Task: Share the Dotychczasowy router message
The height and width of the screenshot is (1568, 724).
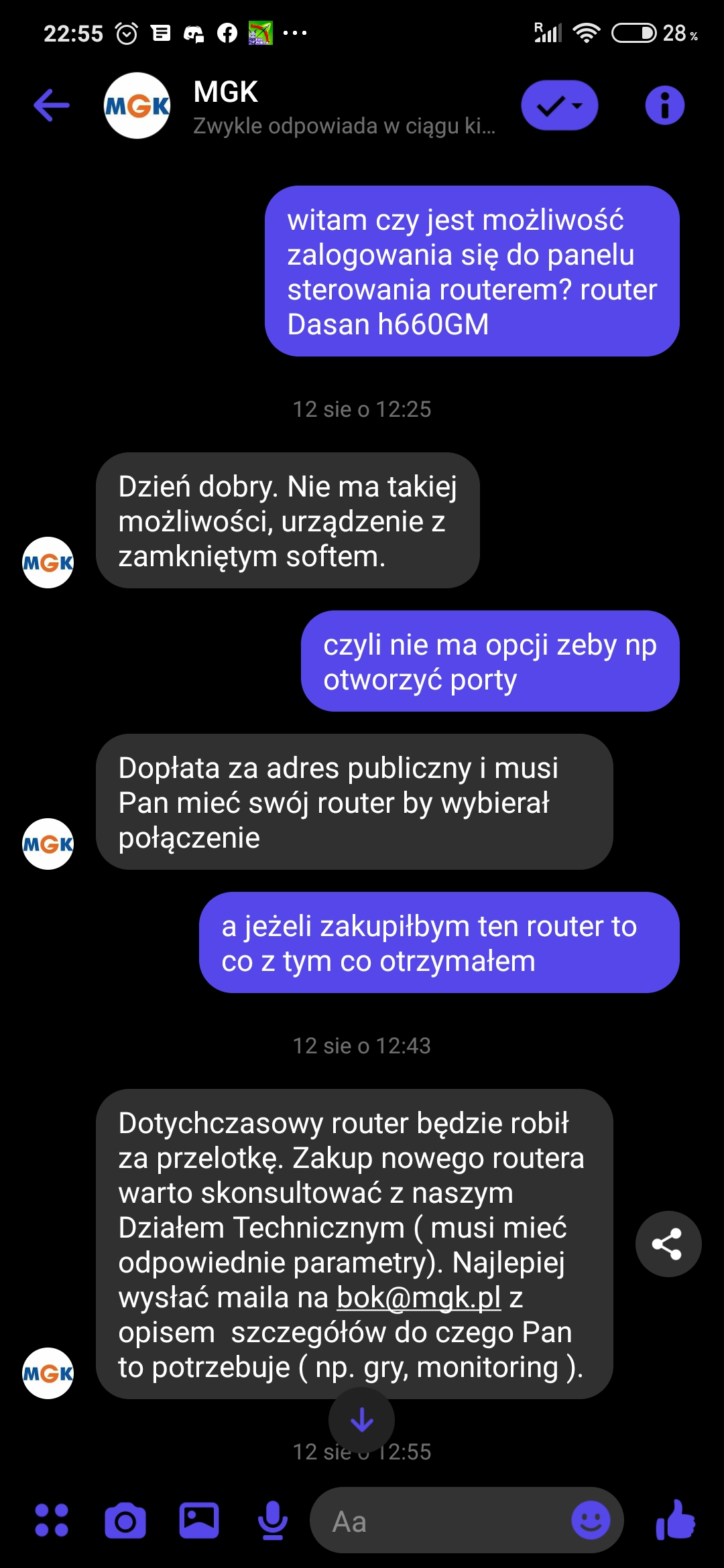Action: click(668, 1244)
